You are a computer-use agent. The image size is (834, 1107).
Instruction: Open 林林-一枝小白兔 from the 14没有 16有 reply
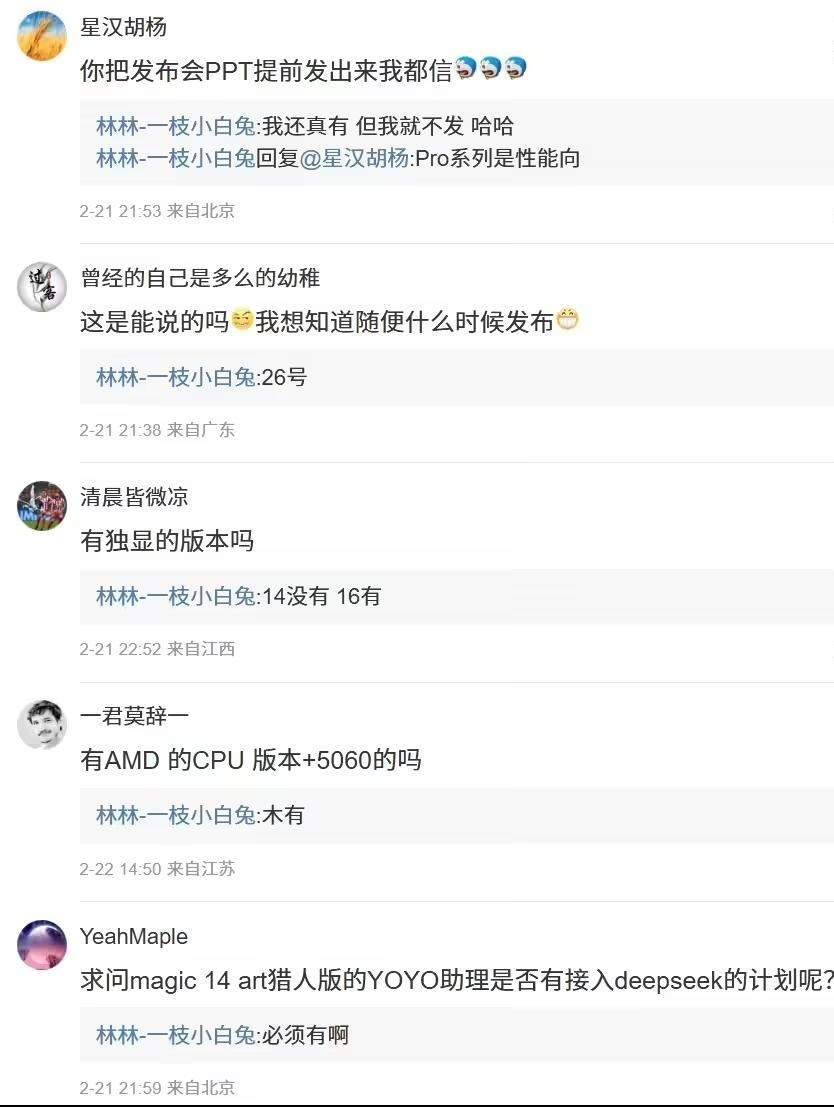point(175,596)
